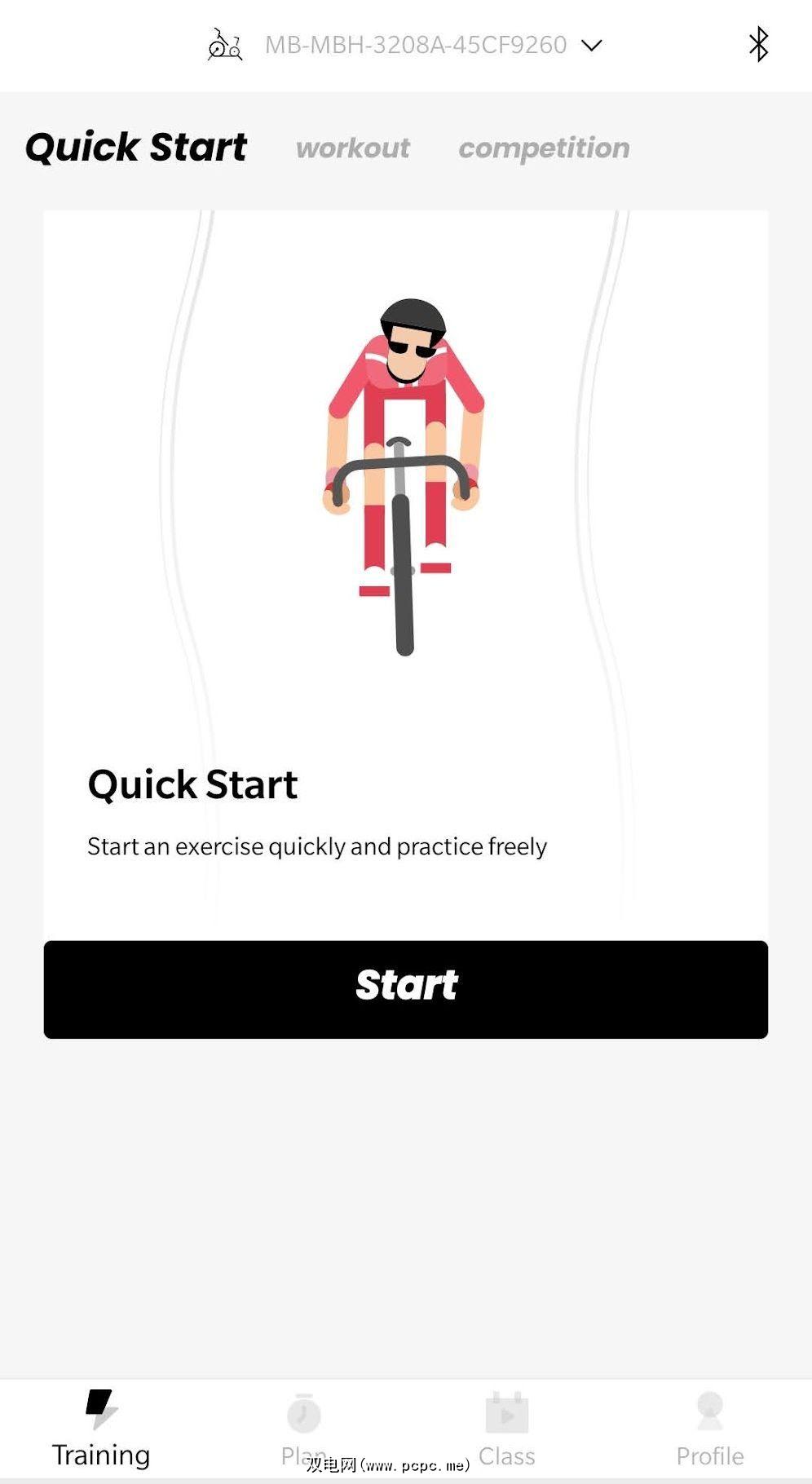Open the Bluetooth connection icon
Screen dimensions: 812x1484
(x=758, y=45)
